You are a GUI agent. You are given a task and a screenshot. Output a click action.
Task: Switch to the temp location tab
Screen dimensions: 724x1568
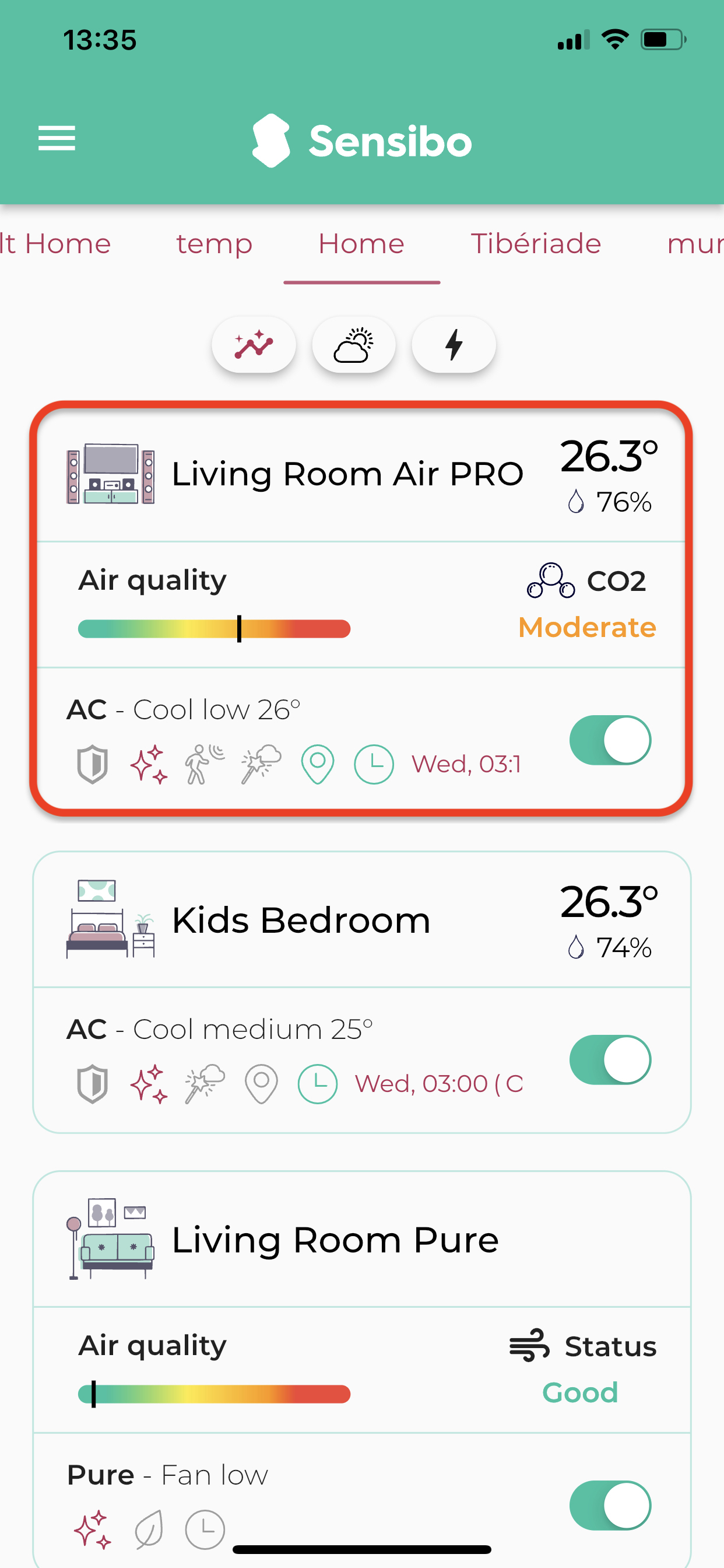pos(214,244)
